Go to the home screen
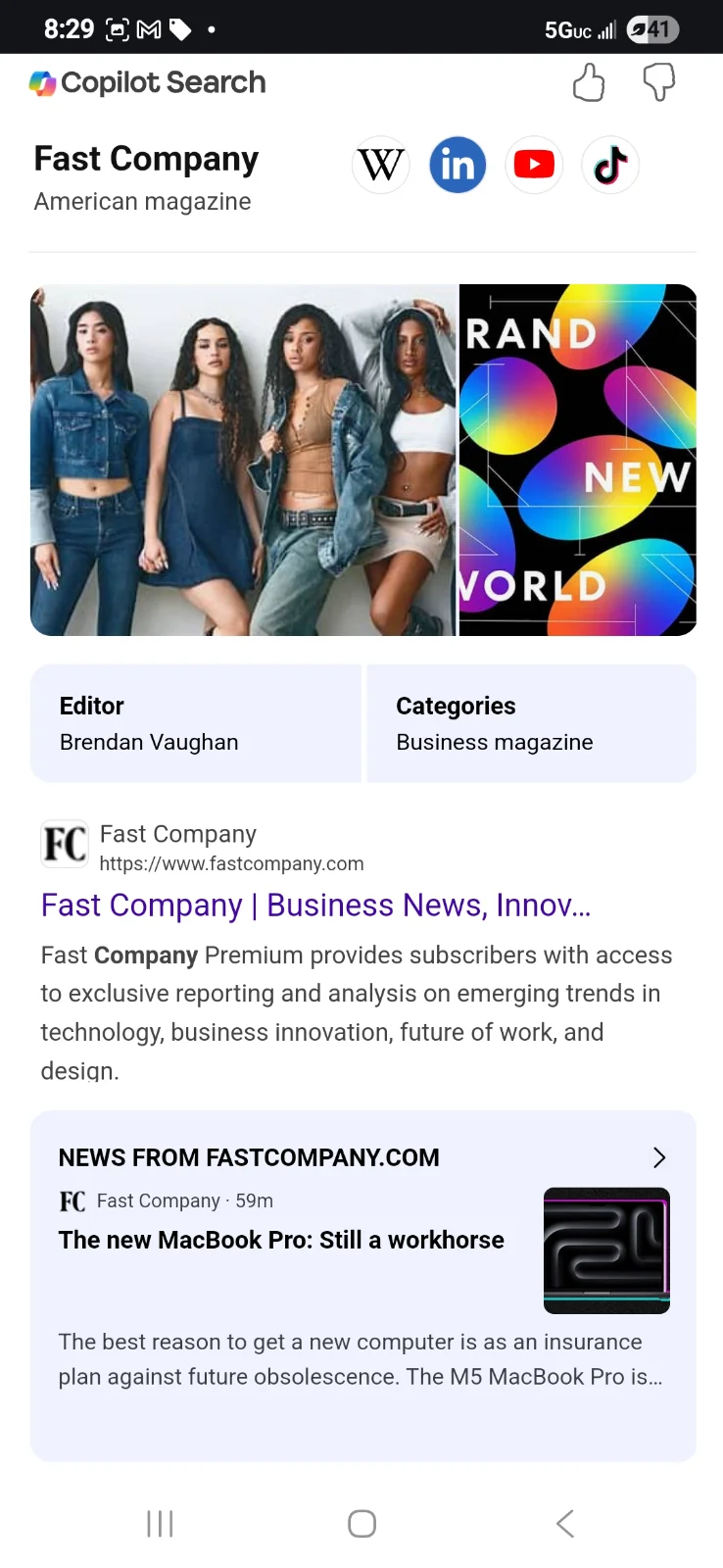Viewport: 723px width, 1568px height. pos(361,1524)
